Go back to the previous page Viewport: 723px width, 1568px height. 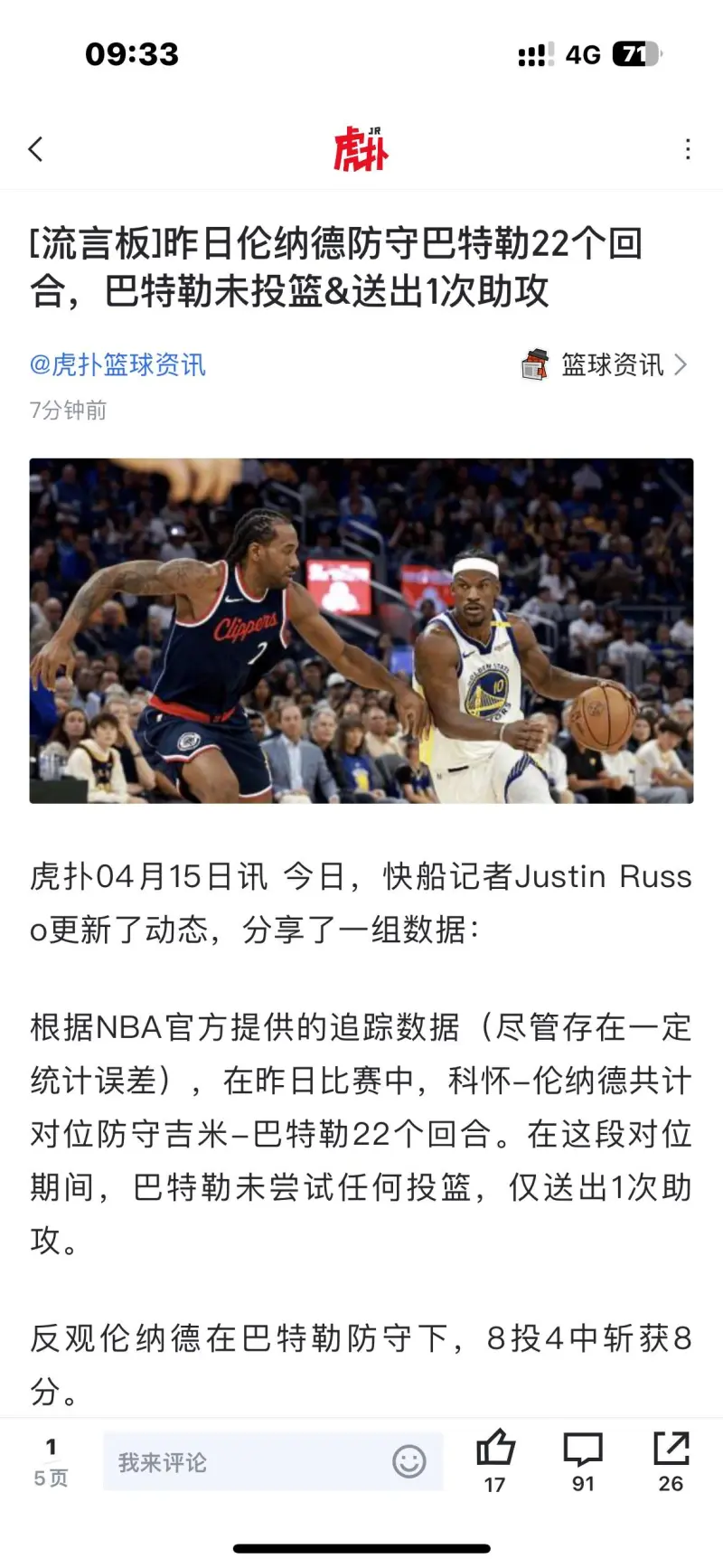(36, 149)
